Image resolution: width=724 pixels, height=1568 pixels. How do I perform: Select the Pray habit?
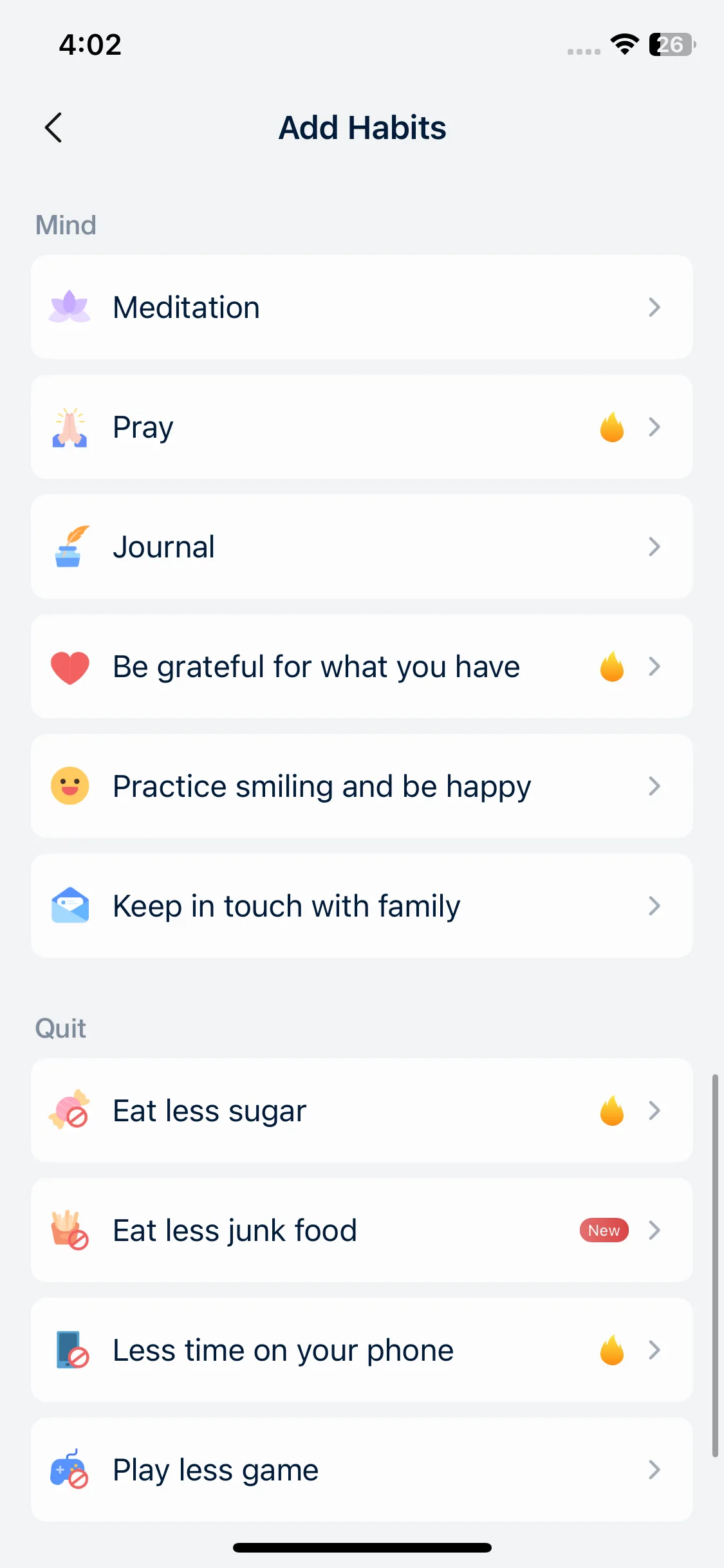tap(361, 427)
